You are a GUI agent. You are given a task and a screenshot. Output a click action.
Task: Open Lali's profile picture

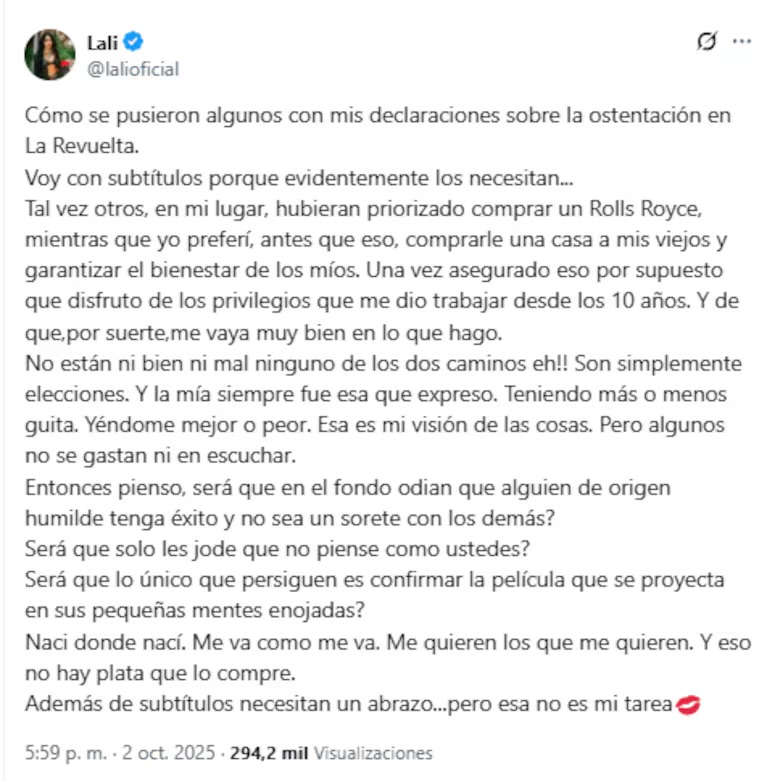click(50, 55)
